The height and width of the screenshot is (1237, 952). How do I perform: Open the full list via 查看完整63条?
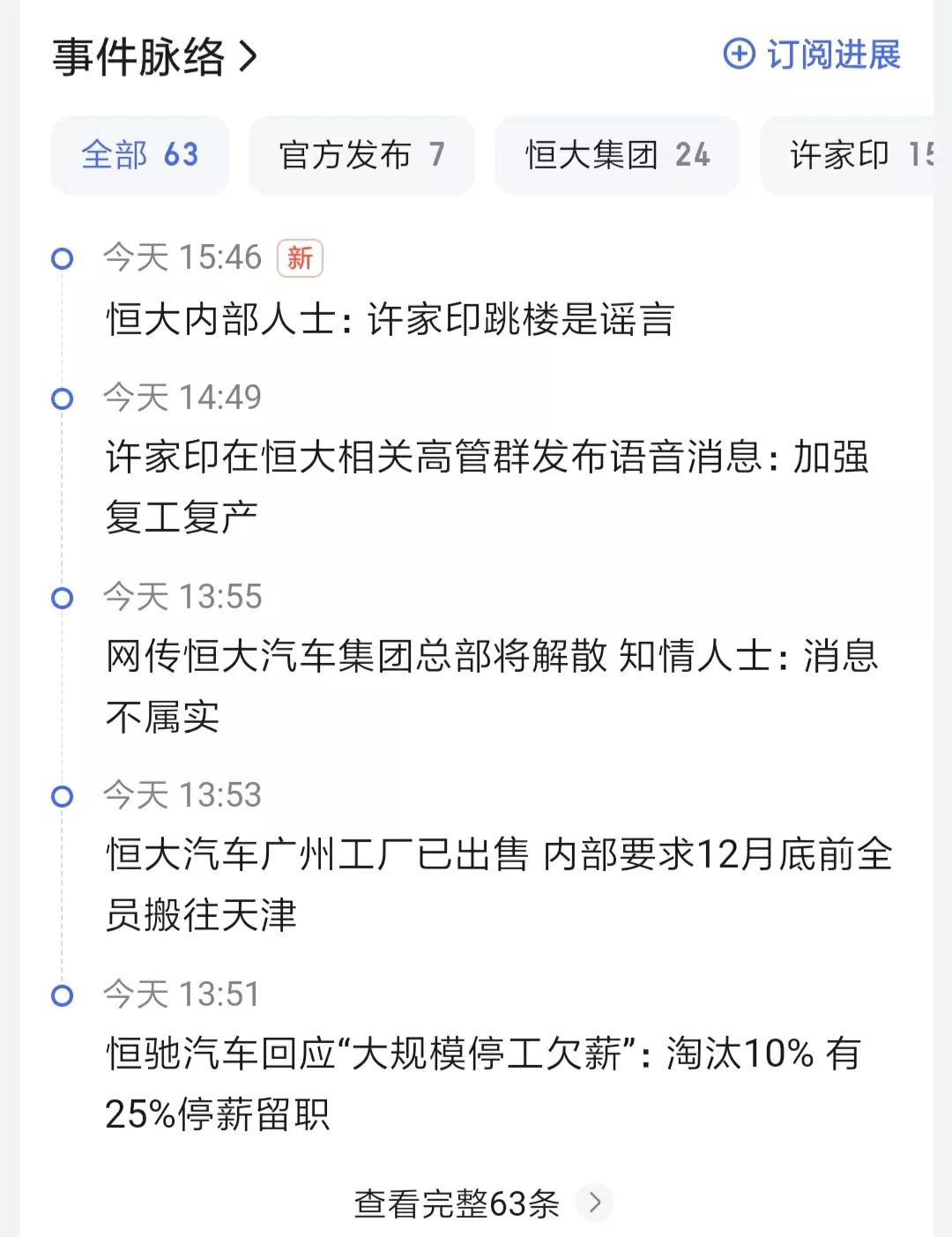(x=456, y=1203)
